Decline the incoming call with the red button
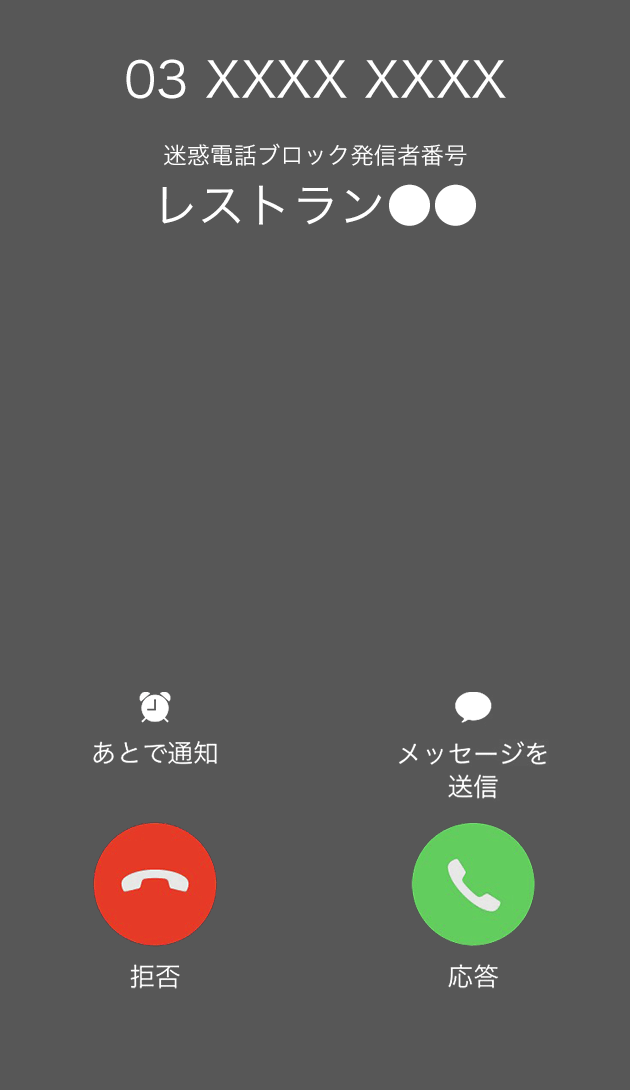Image resolution: width=630 pixels, height=1090 pixels. click(155, 884)
